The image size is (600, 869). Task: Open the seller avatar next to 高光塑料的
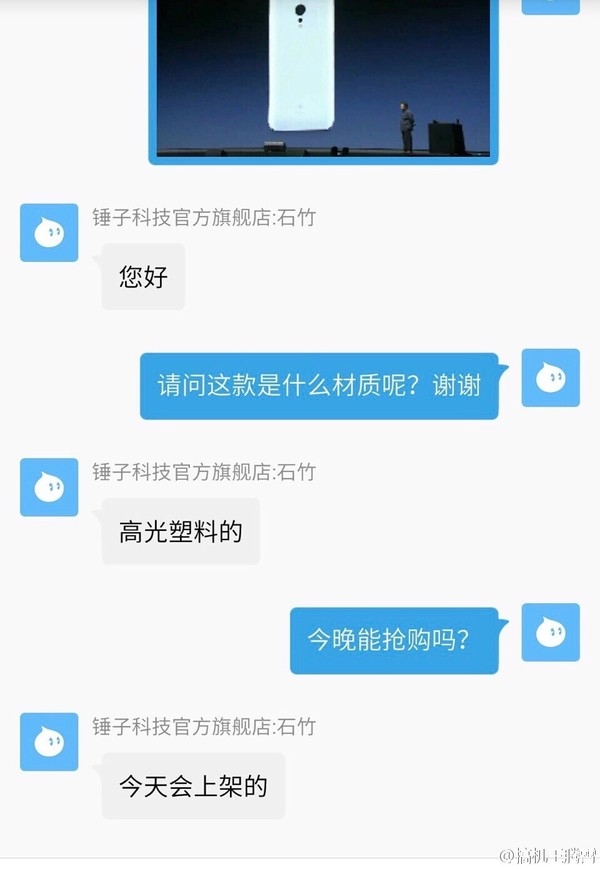(49, 487)
